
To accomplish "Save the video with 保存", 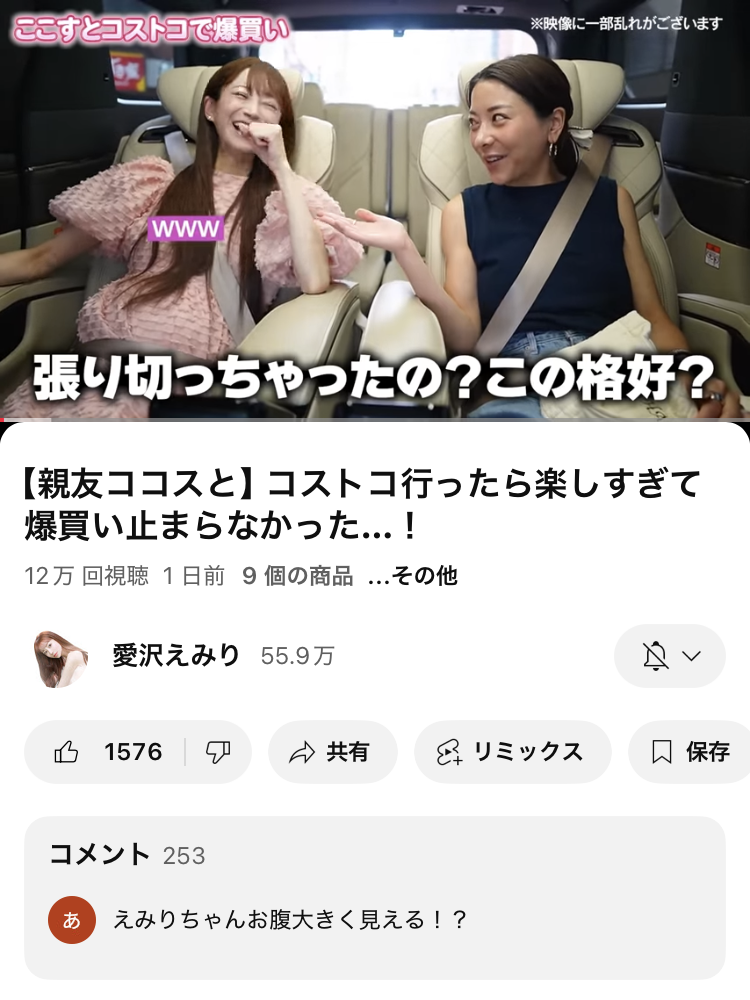I will 692,752.
